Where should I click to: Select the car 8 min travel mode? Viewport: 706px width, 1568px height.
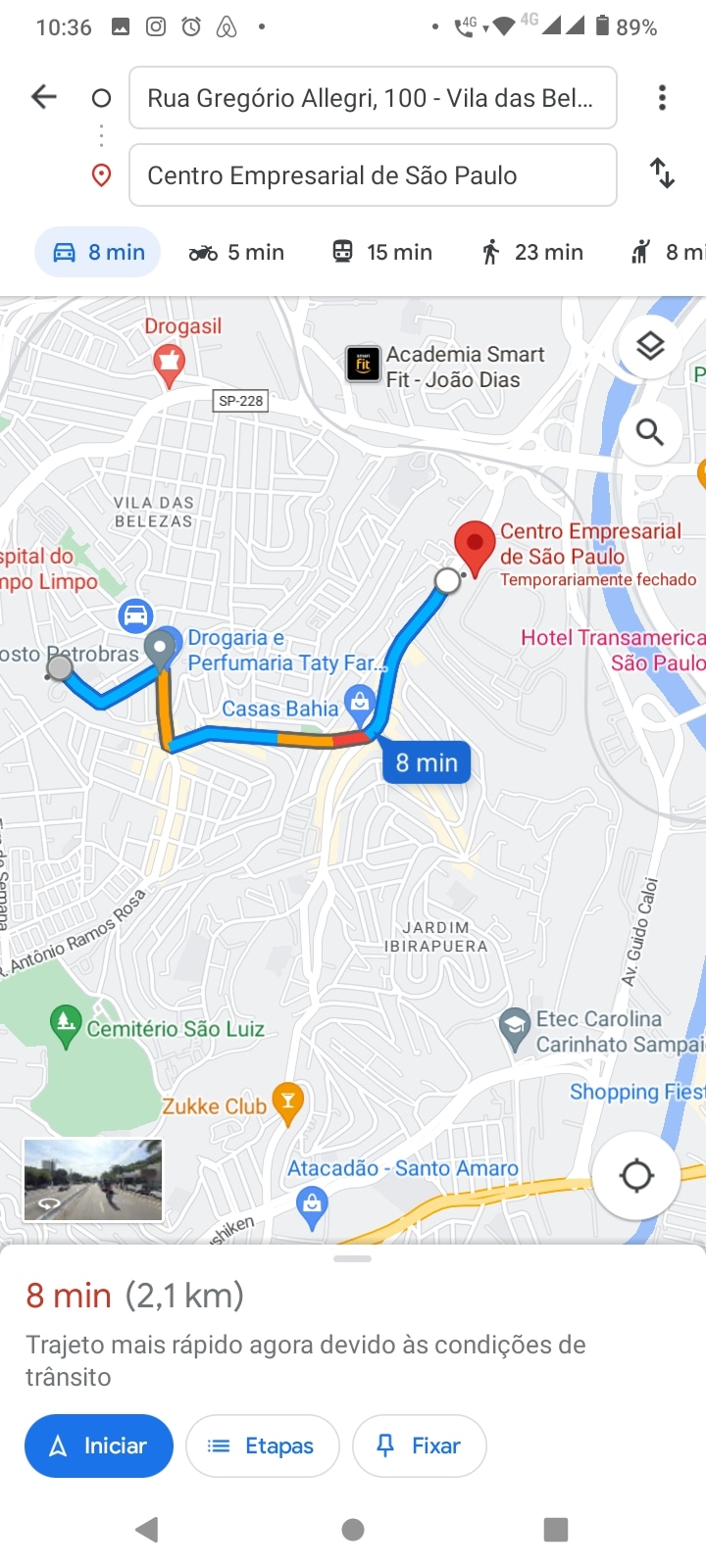(x=98, y=252)
